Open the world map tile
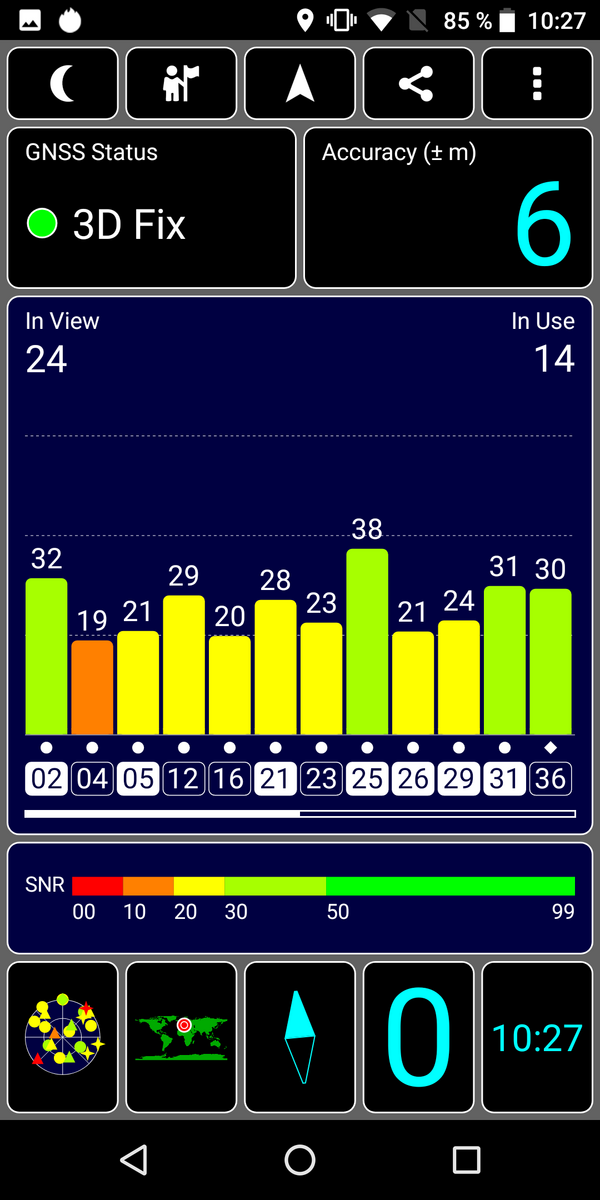600x1200 pixels. click(181, 1037)
